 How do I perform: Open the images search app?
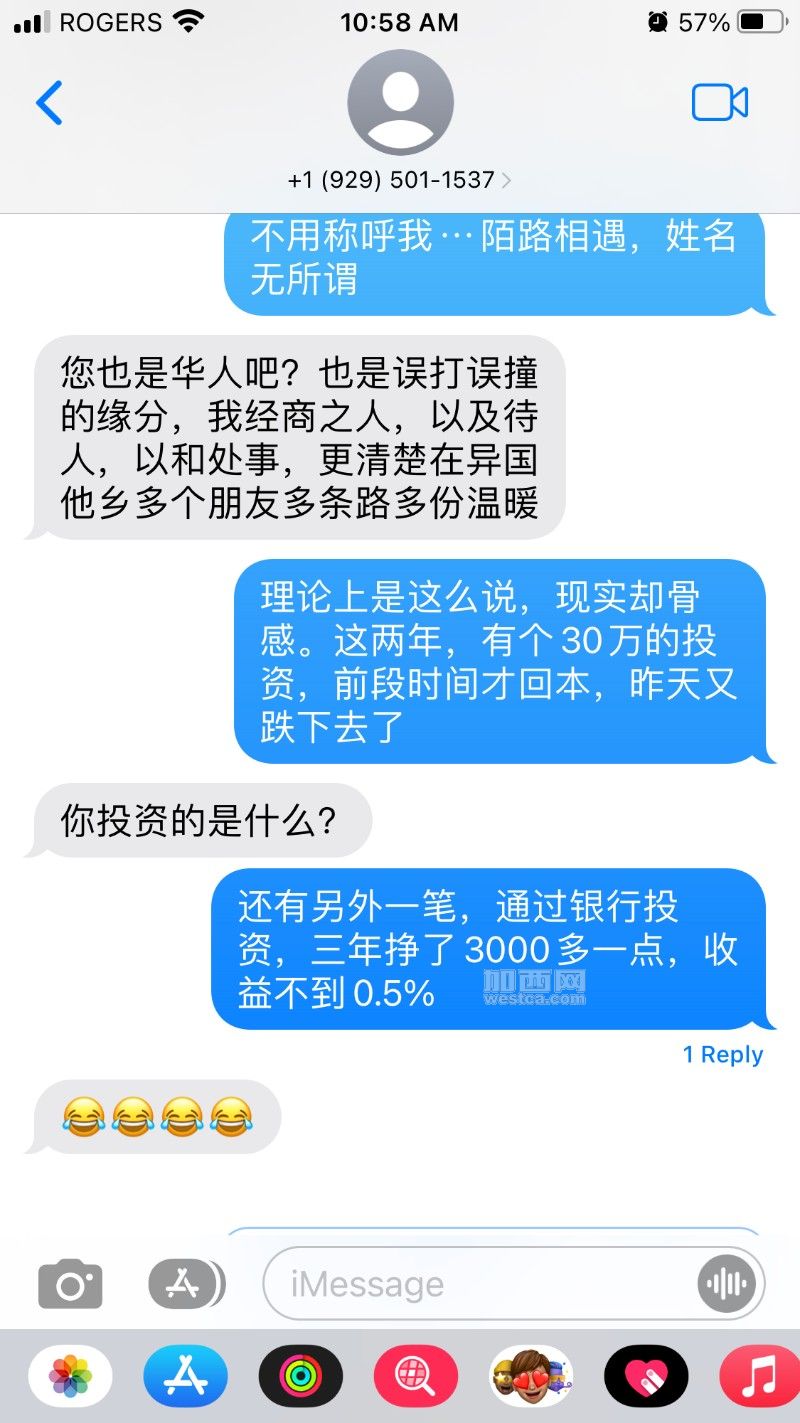[416, 1377]
